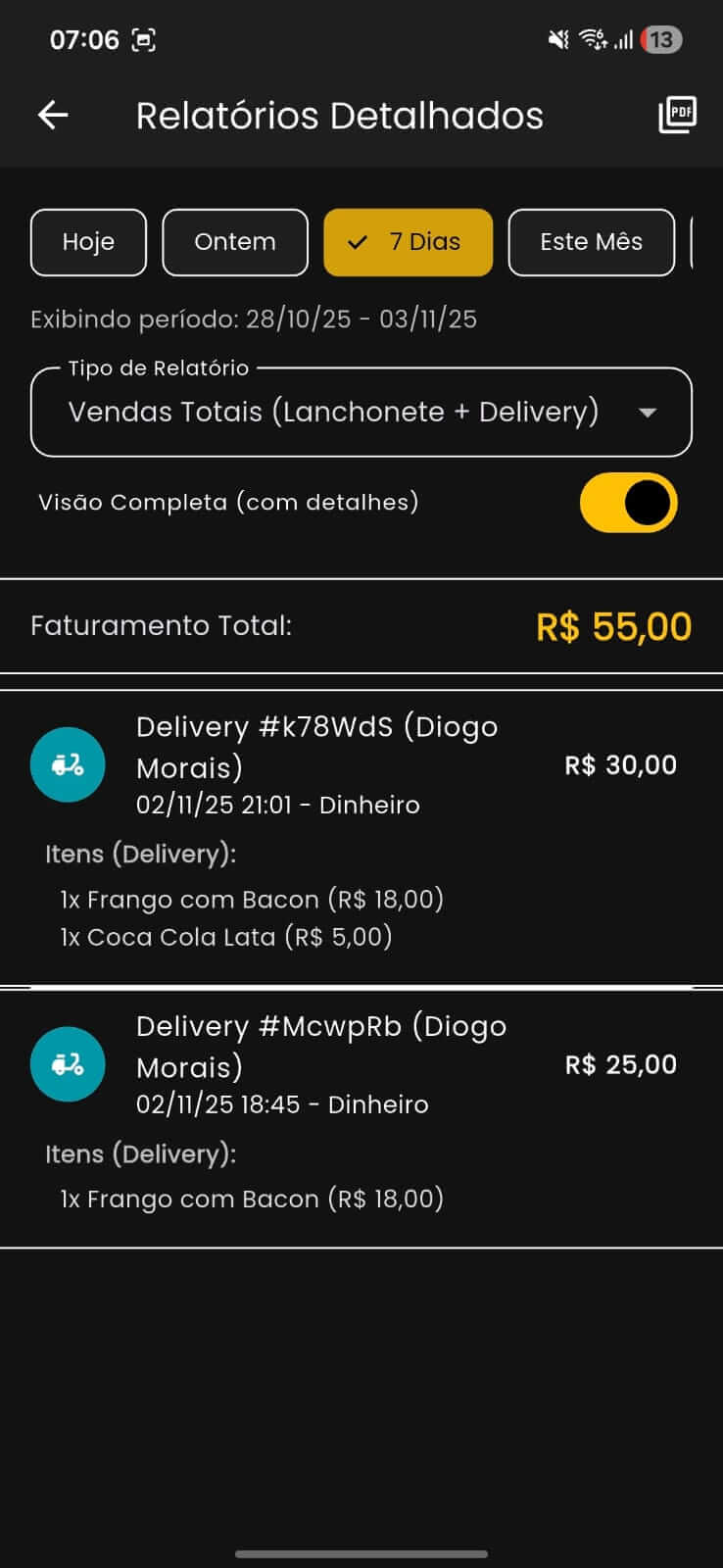Tap the R$ 25,00 amount on order #McwpRb
This screenshot has height=1568, width=723.
point(620,1064)
